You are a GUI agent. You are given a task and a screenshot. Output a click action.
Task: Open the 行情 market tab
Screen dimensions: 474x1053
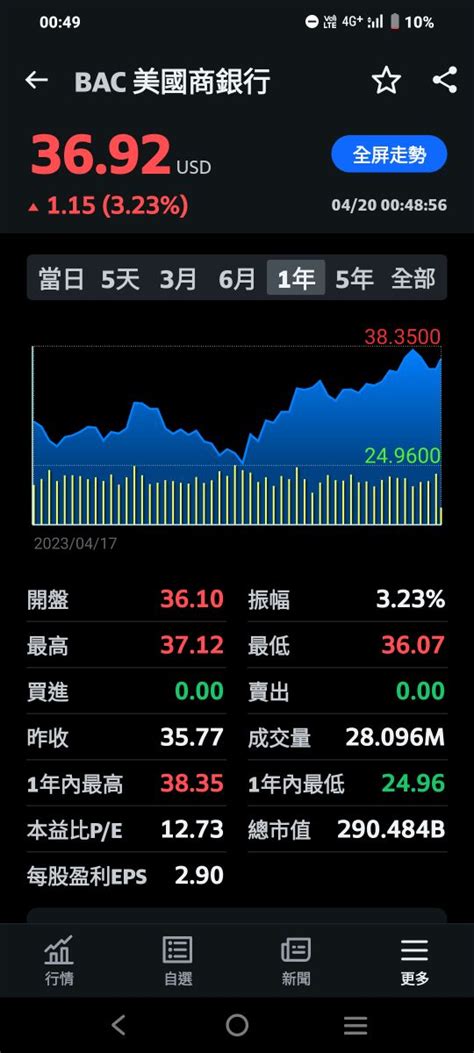click(59, 960)
